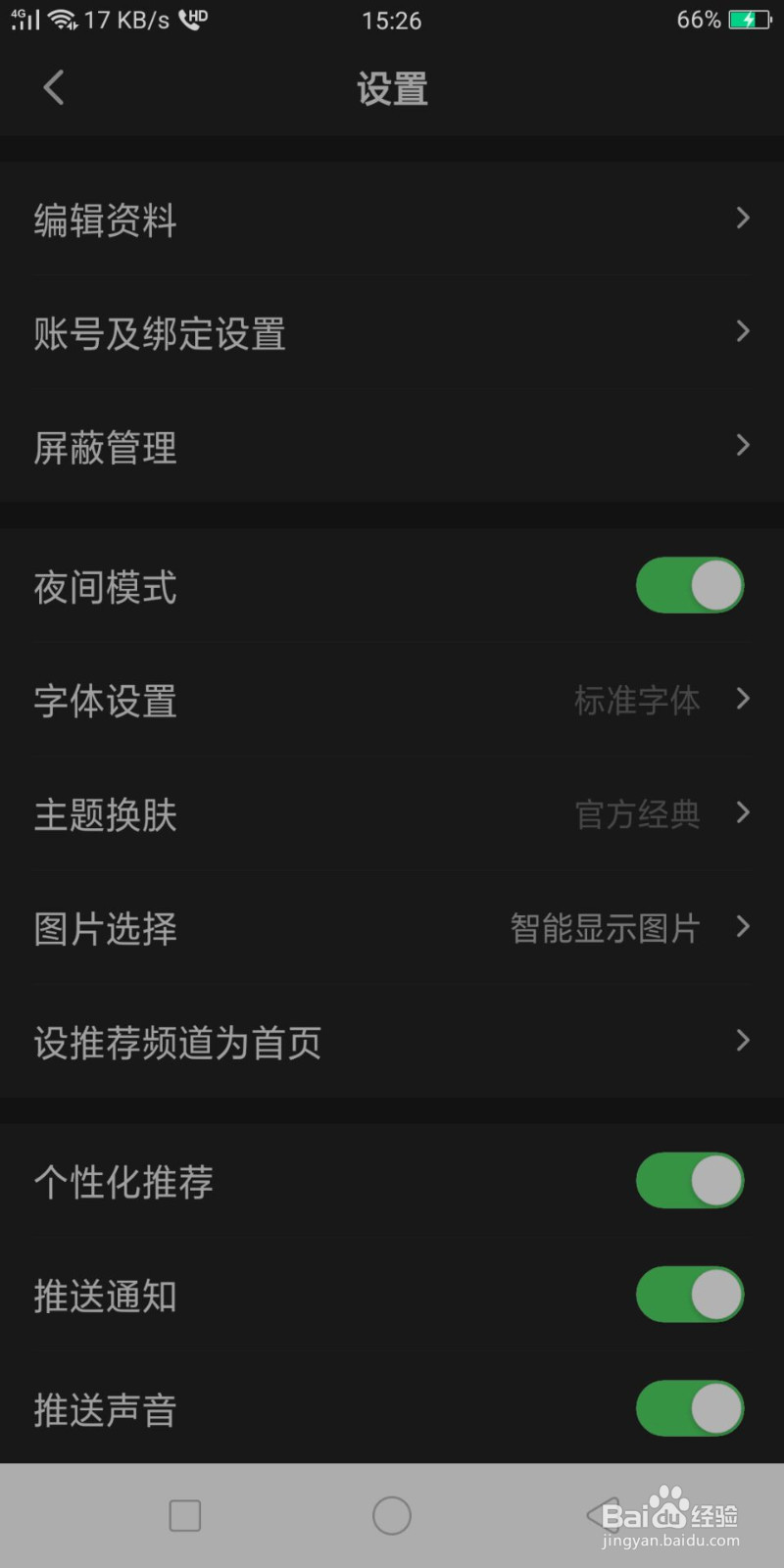Disable 夜间模式 (night mode)
This screenshot has height=1568, width=784.
(x=690, y=585)
